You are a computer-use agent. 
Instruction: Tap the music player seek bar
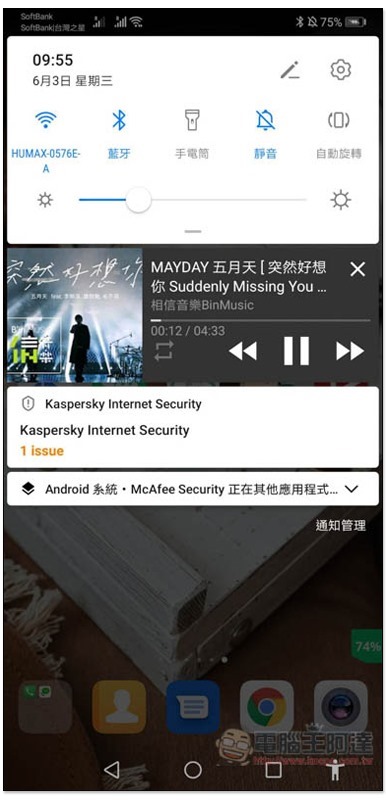pos(260,320)
